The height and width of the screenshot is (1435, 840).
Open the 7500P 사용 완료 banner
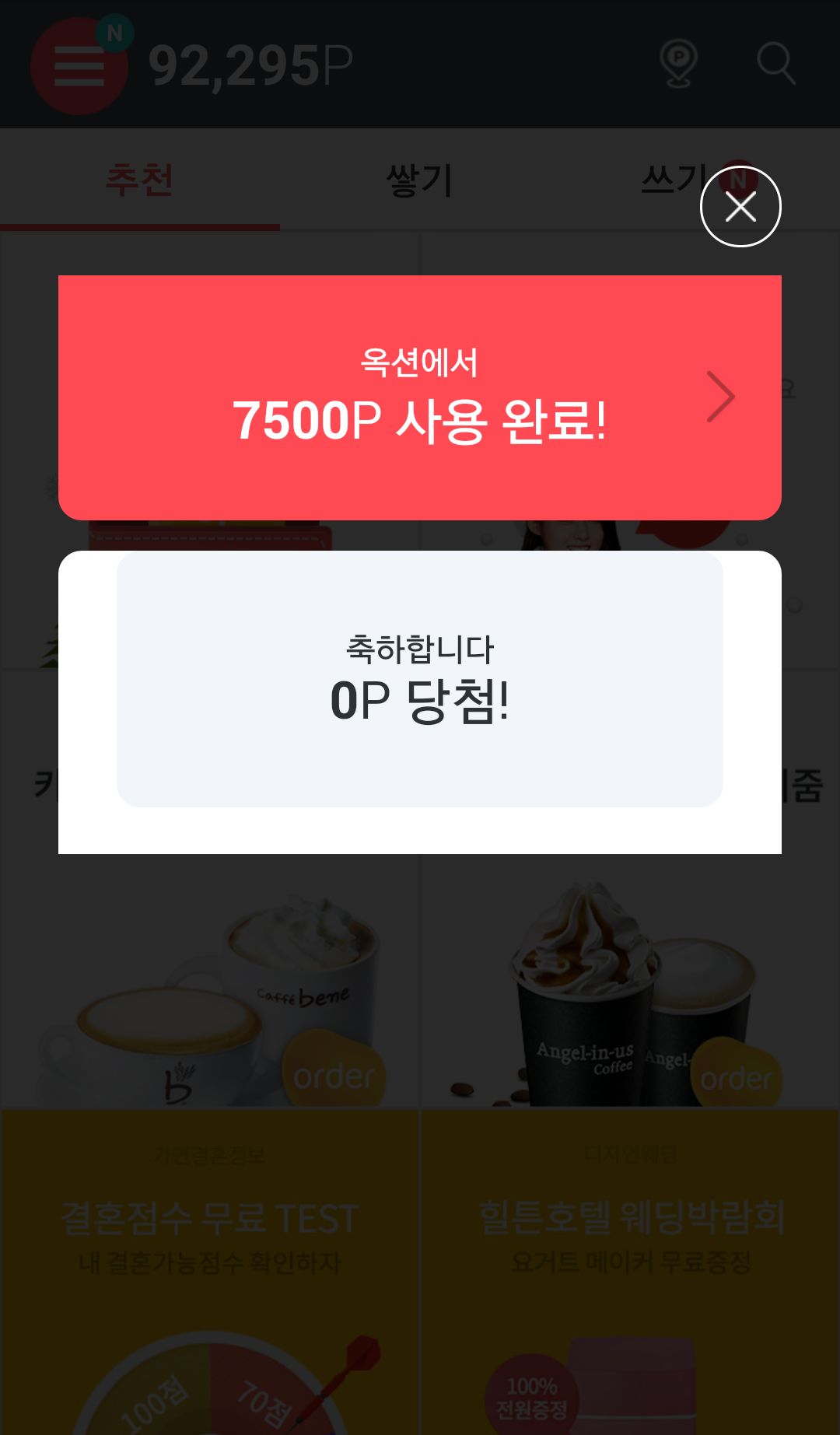pos(420,397)
